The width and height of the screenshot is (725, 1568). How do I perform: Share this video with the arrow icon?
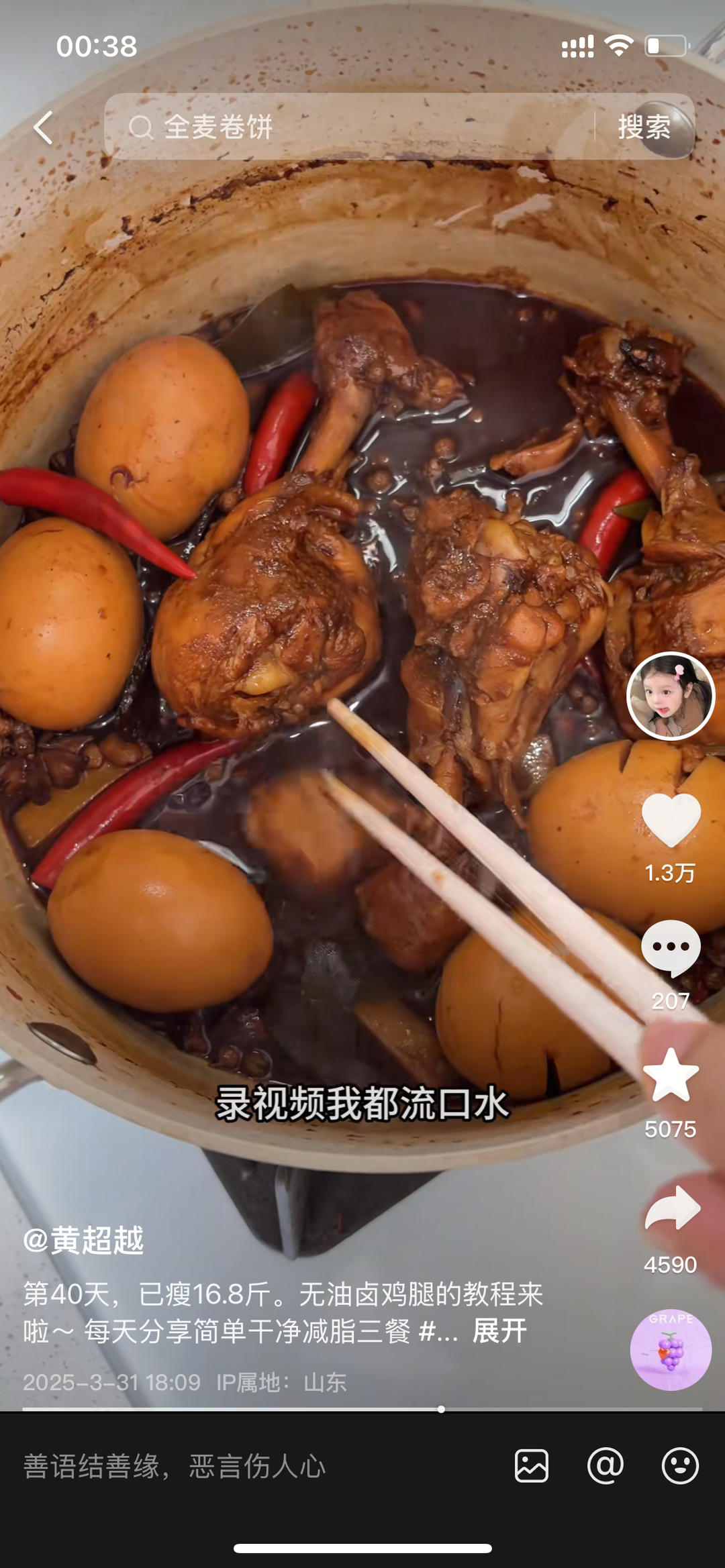click(x=671, y=1208)
